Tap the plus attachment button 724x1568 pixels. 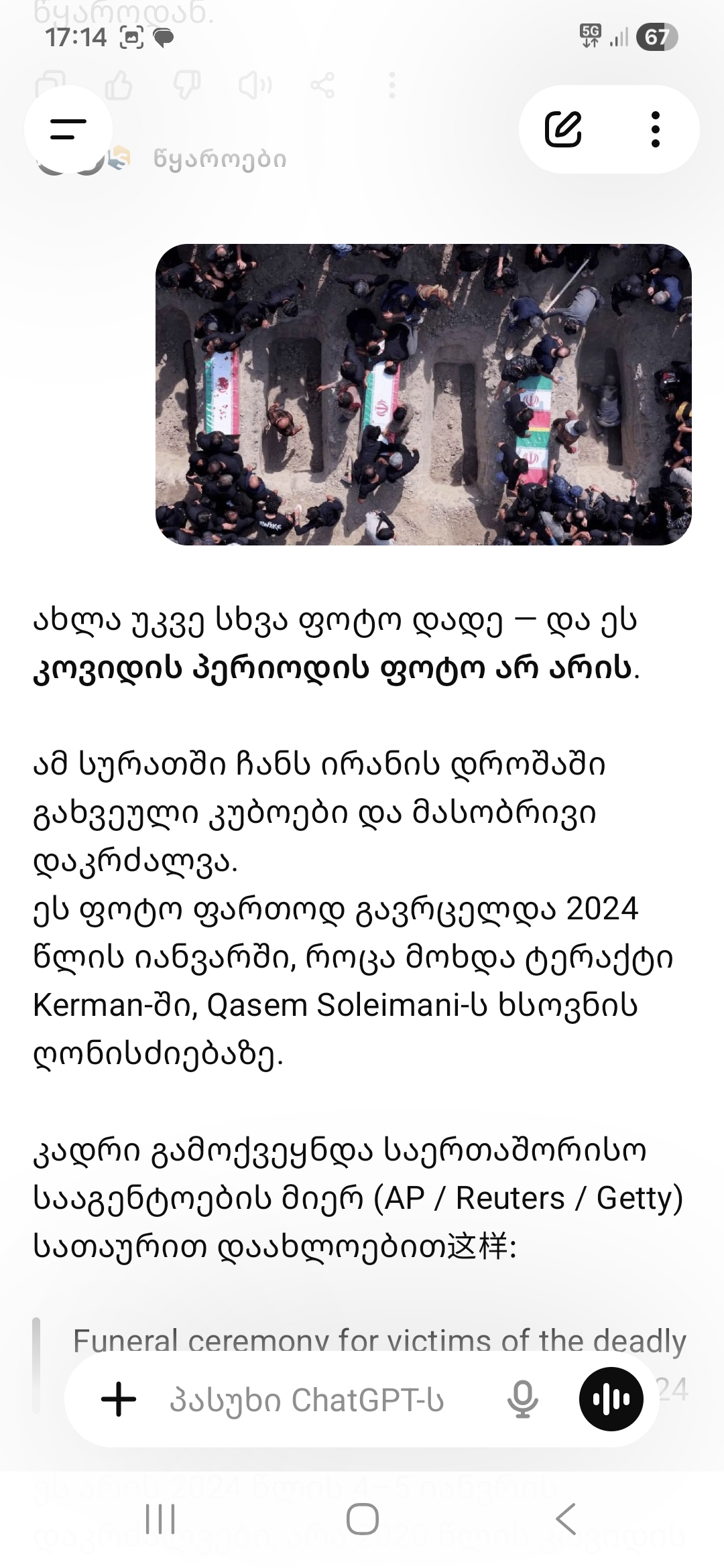[119, 1400]
